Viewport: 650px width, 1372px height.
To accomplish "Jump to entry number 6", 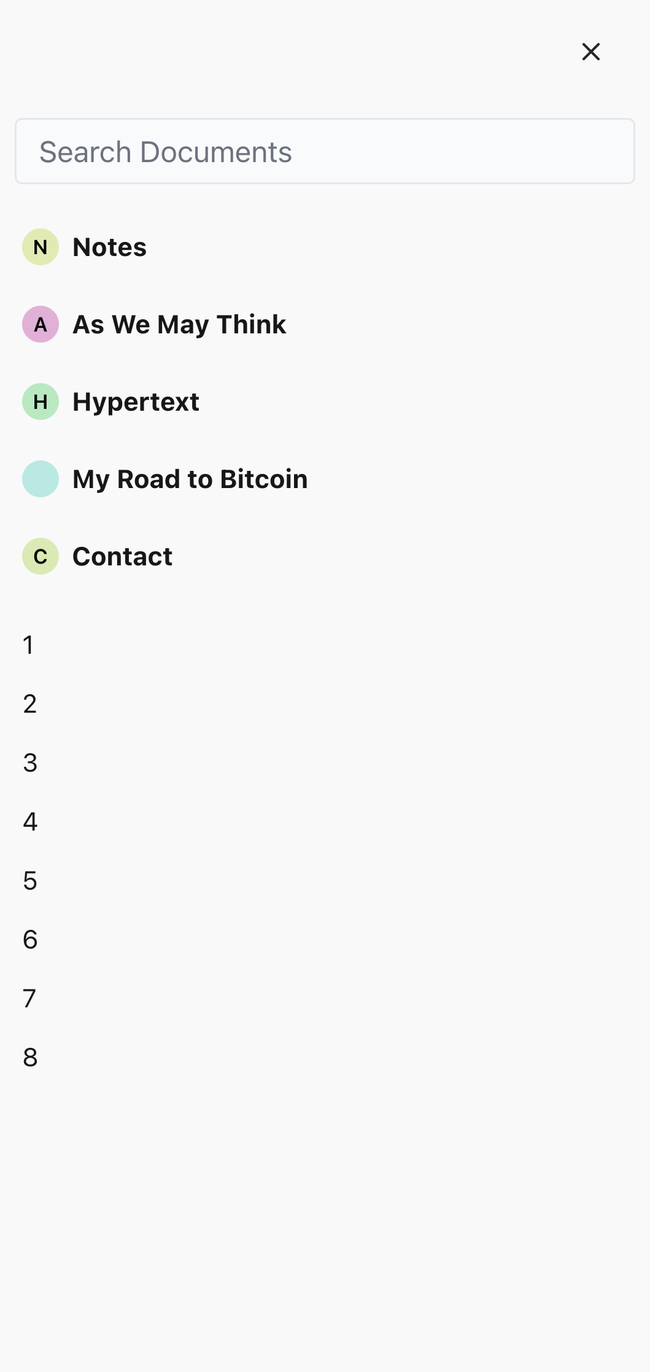I will tap(30, 940).
